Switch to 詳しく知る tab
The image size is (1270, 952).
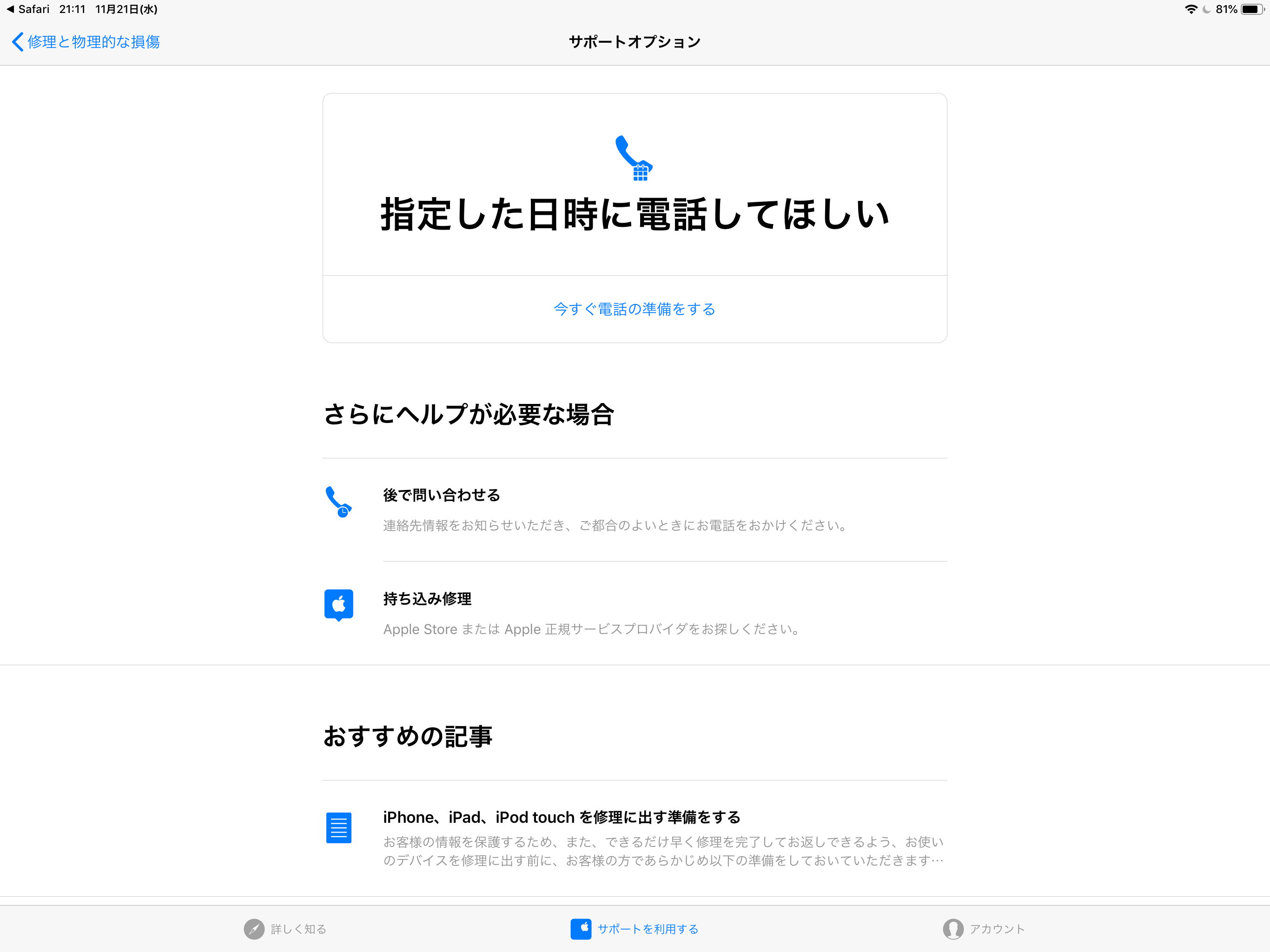[285, 928]
